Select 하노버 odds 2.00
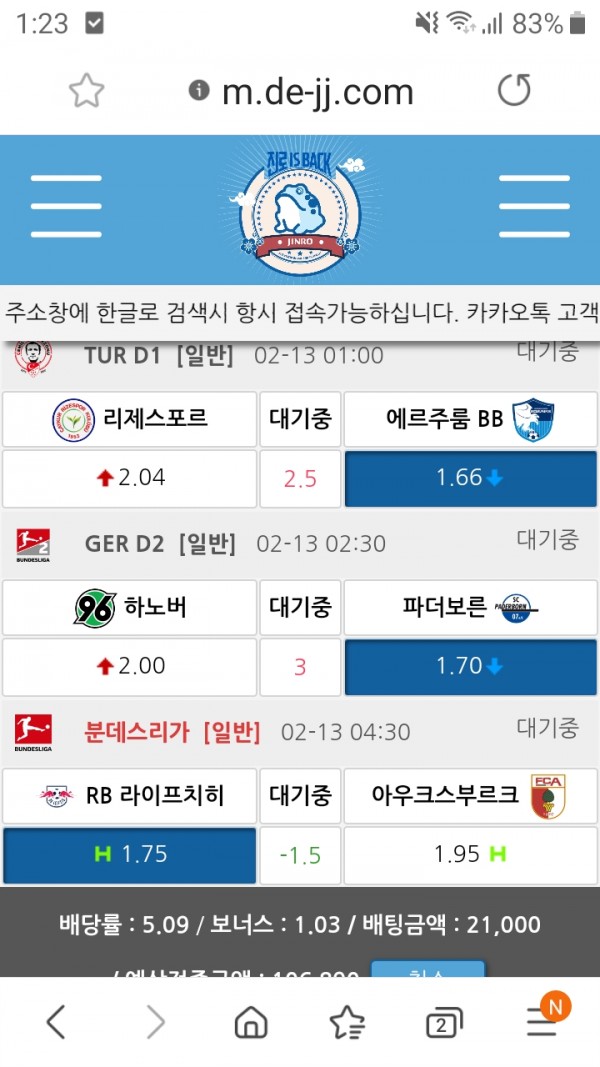Image resolution: width=600 pixels, height=1067 pixels. pos(129,667)
